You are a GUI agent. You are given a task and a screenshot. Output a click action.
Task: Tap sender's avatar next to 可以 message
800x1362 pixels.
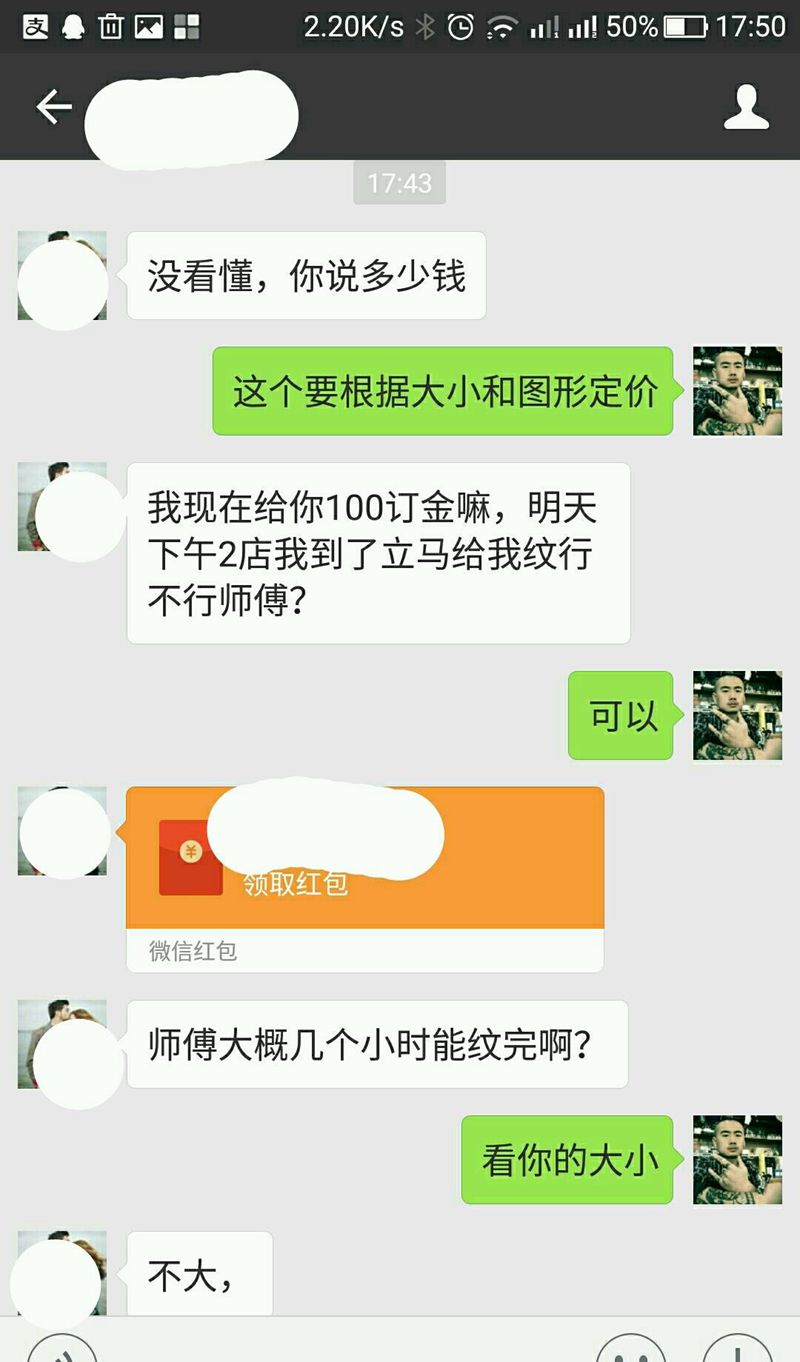737,715
